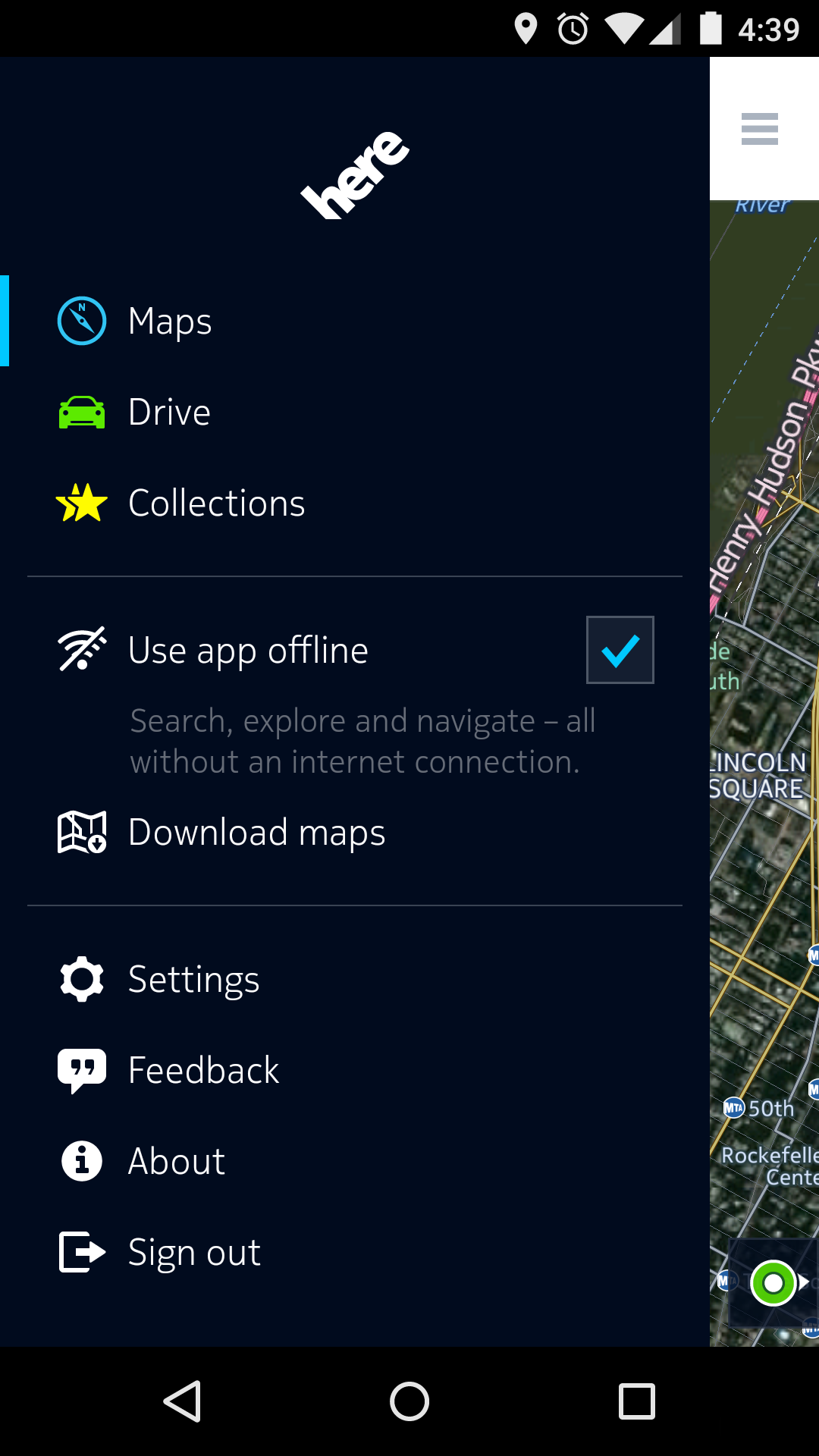Go back with the navigation bar back button
This screenshot has height=1456, width=819.
[x=182, y=1401]
